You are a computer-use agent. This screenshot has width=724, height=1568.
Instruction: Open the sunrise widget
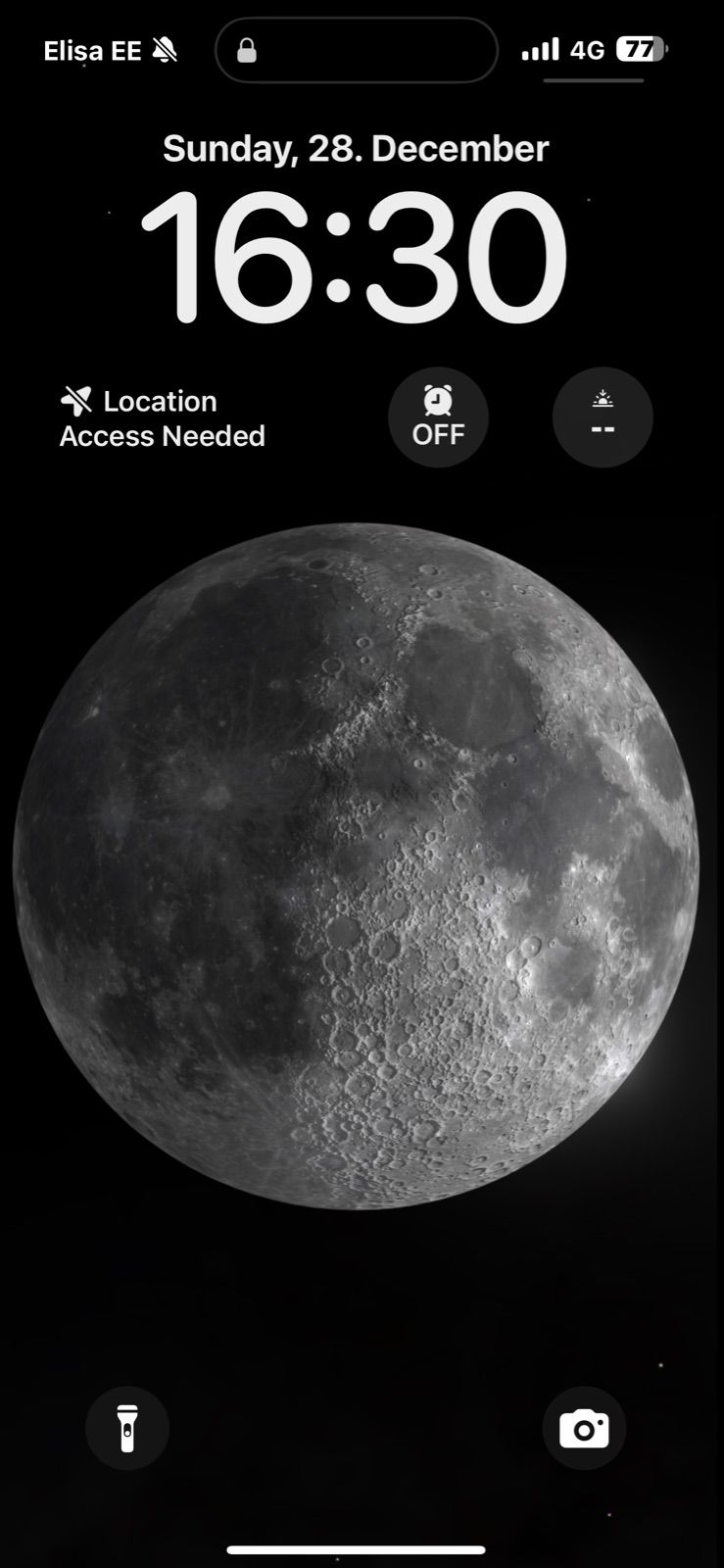pyautogui.click(x=603, y=417)
